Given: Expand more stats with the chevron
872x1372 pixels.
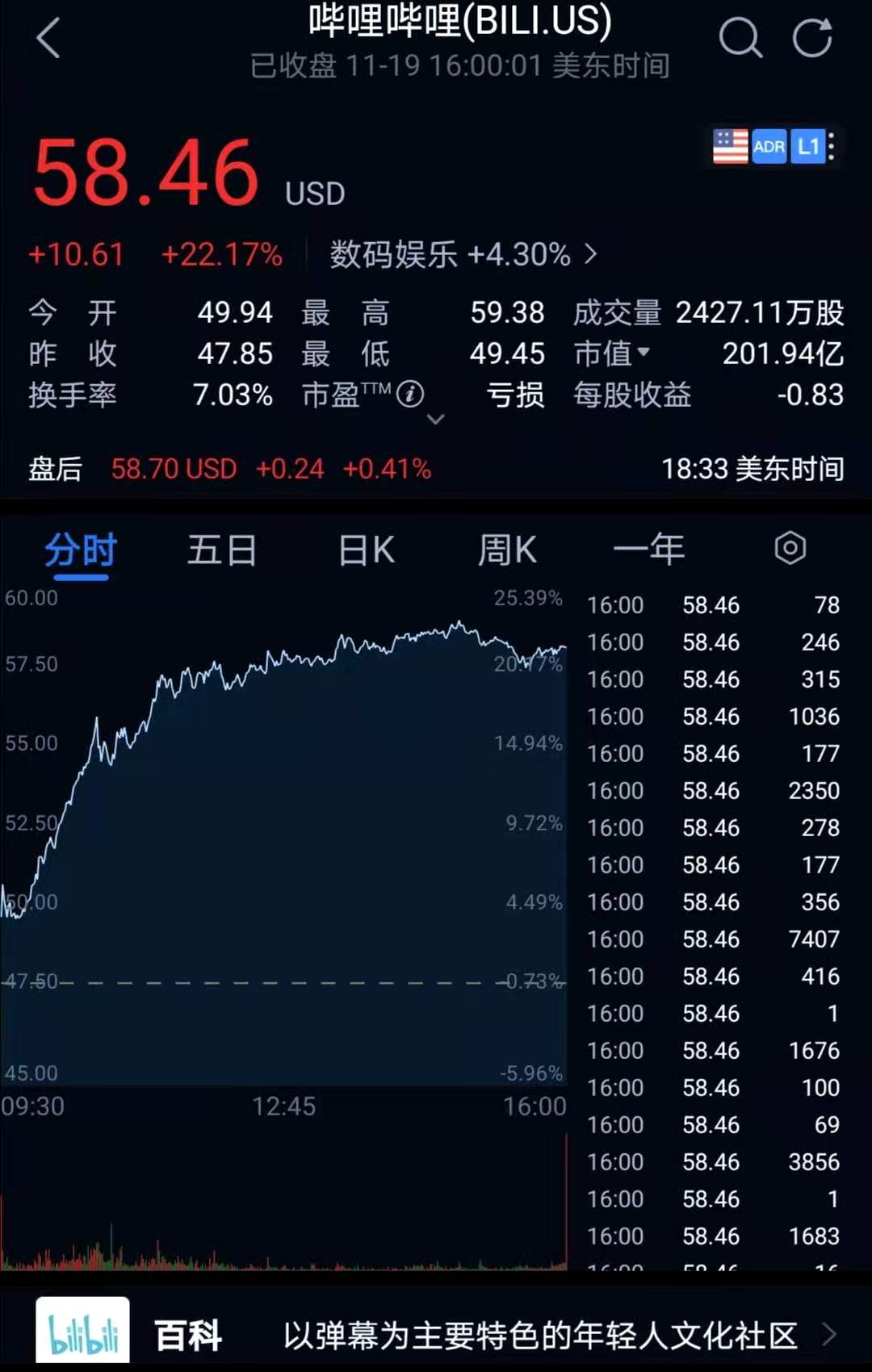Looking at the screenshot, I should (x=435, y=420).
